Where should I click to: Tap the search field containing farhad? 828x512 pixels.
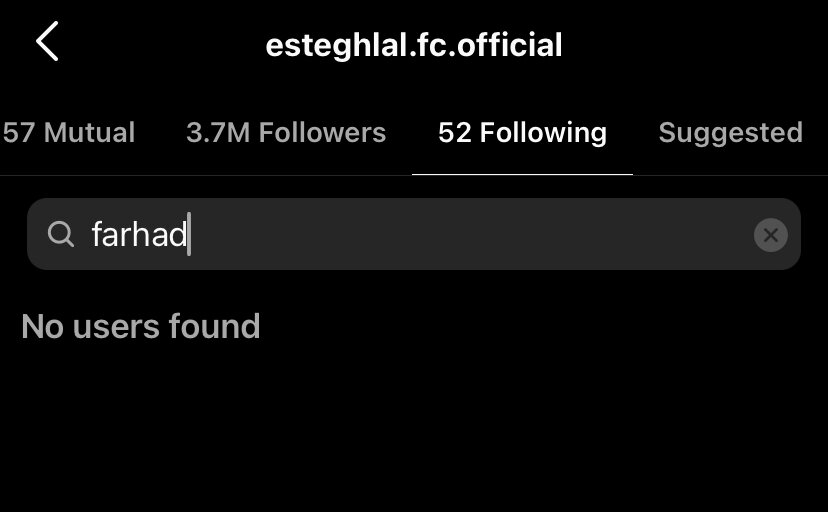400,234
